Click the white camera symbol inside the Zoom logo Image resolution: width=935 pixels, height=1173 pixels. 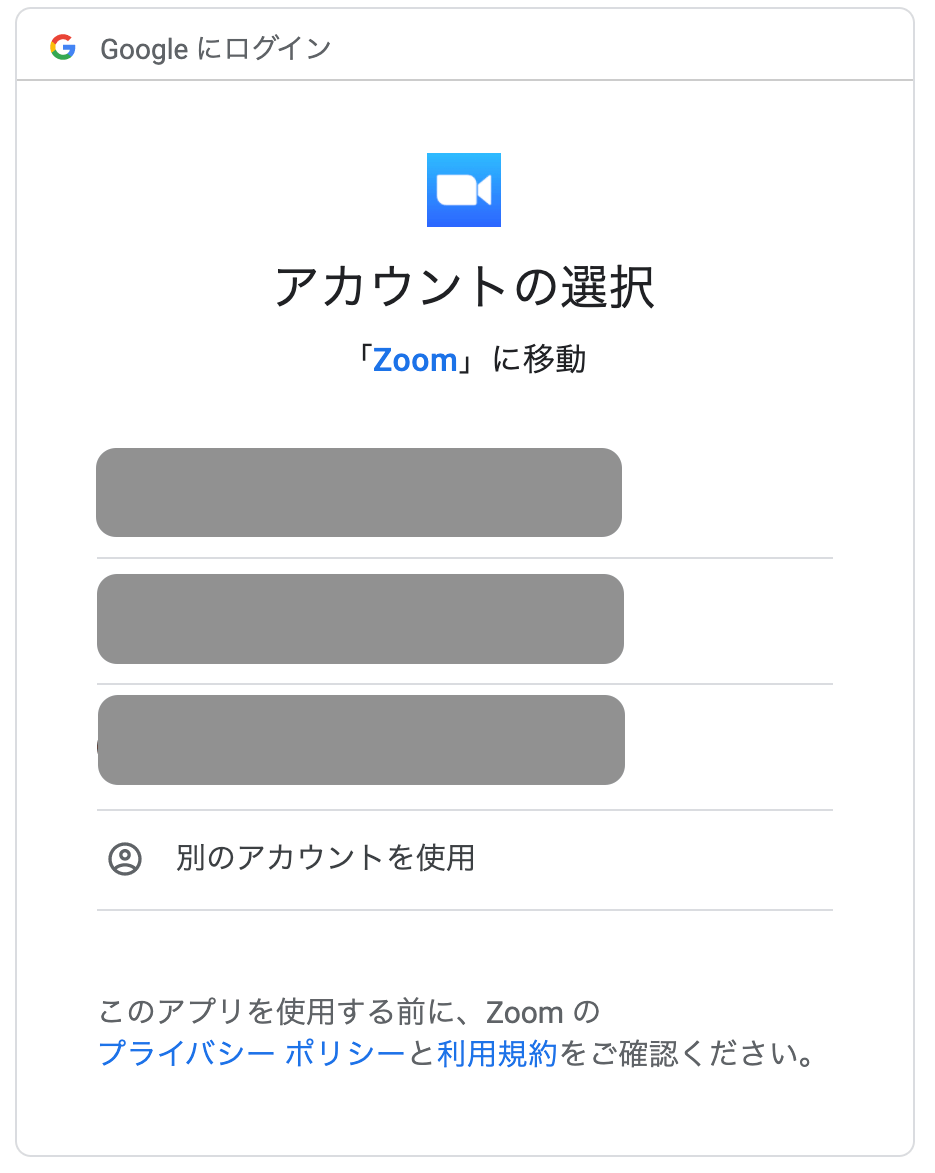pos(464,189)
